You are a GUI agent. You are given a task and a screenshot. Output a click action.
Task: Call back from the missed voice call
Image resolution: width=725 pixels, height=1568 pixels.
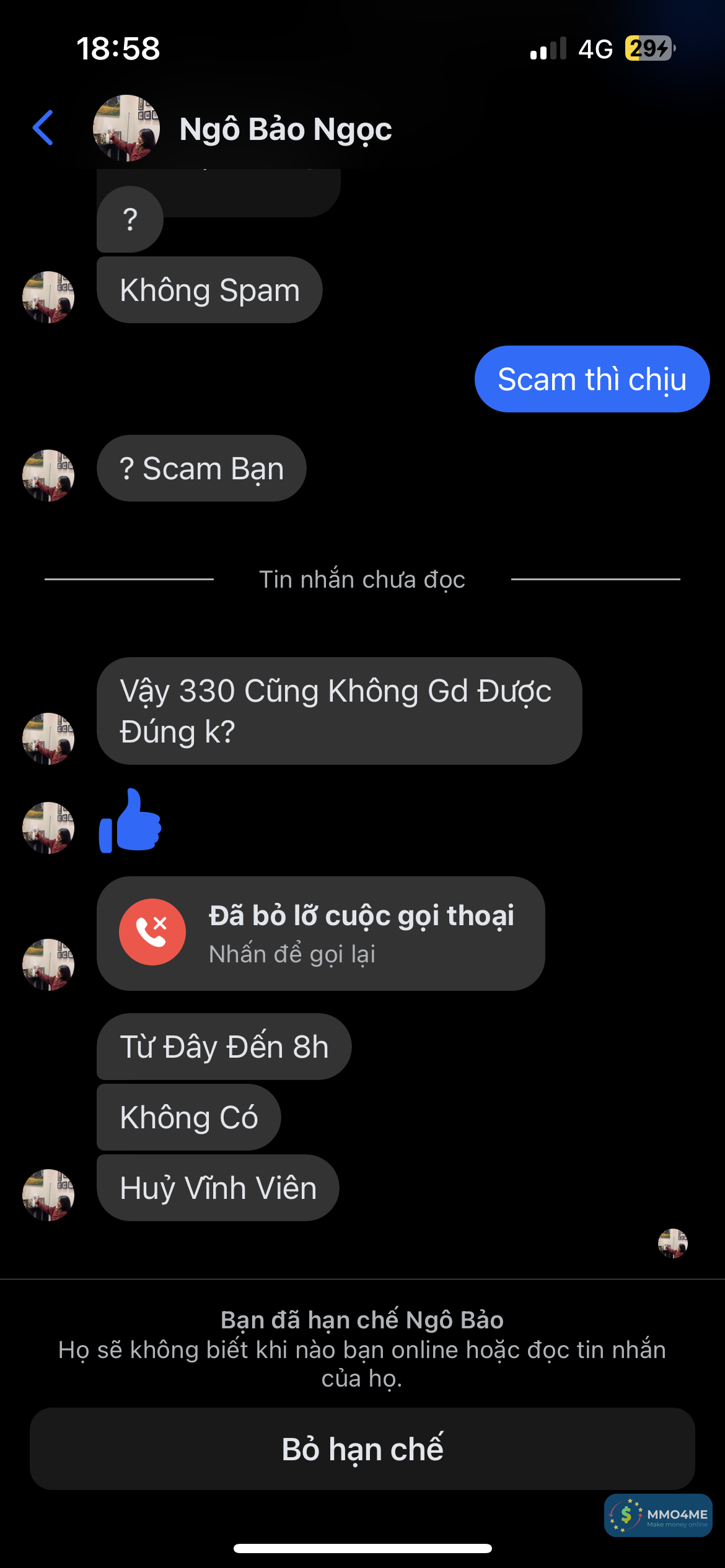(320, 933)
